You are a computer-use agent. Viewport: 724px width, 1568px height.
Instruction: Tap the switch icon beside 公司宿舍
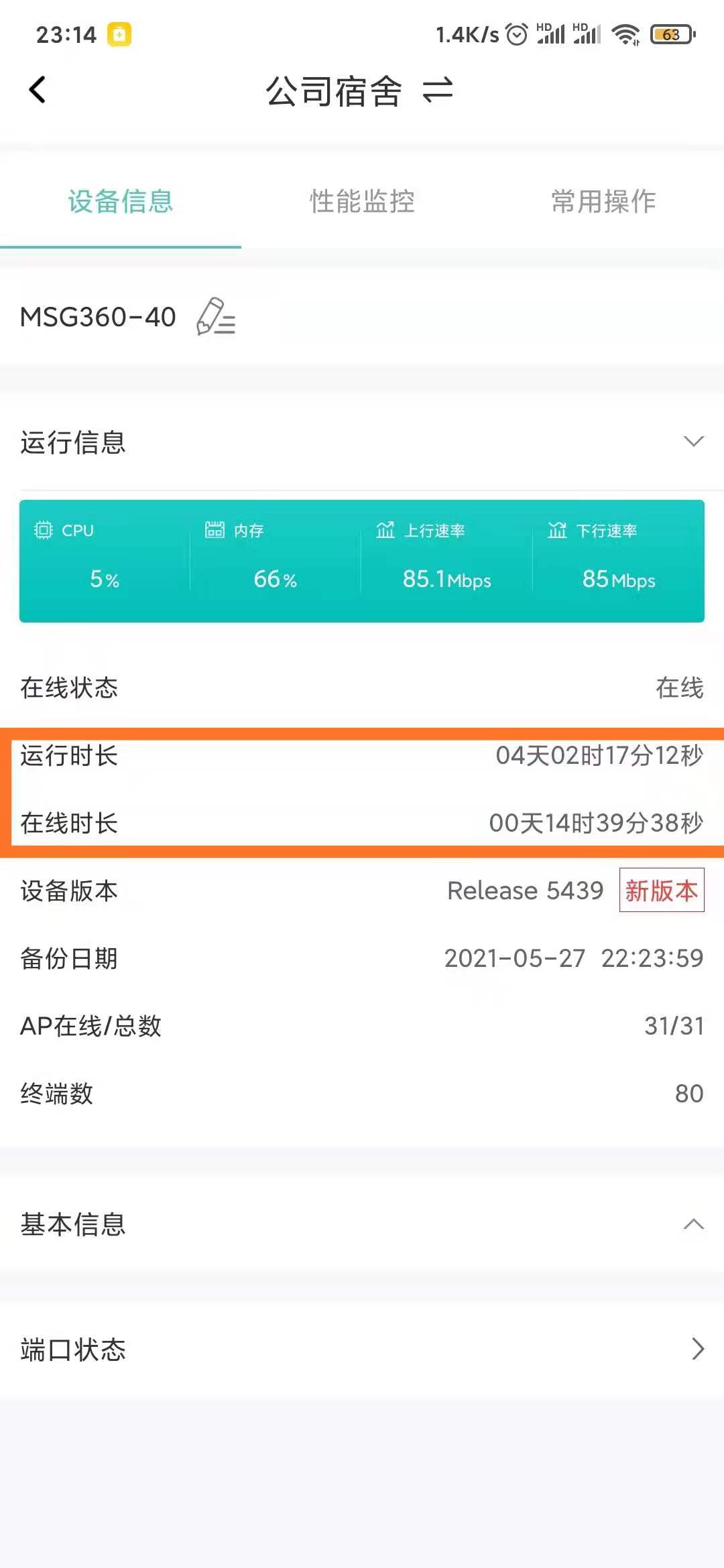438,90
